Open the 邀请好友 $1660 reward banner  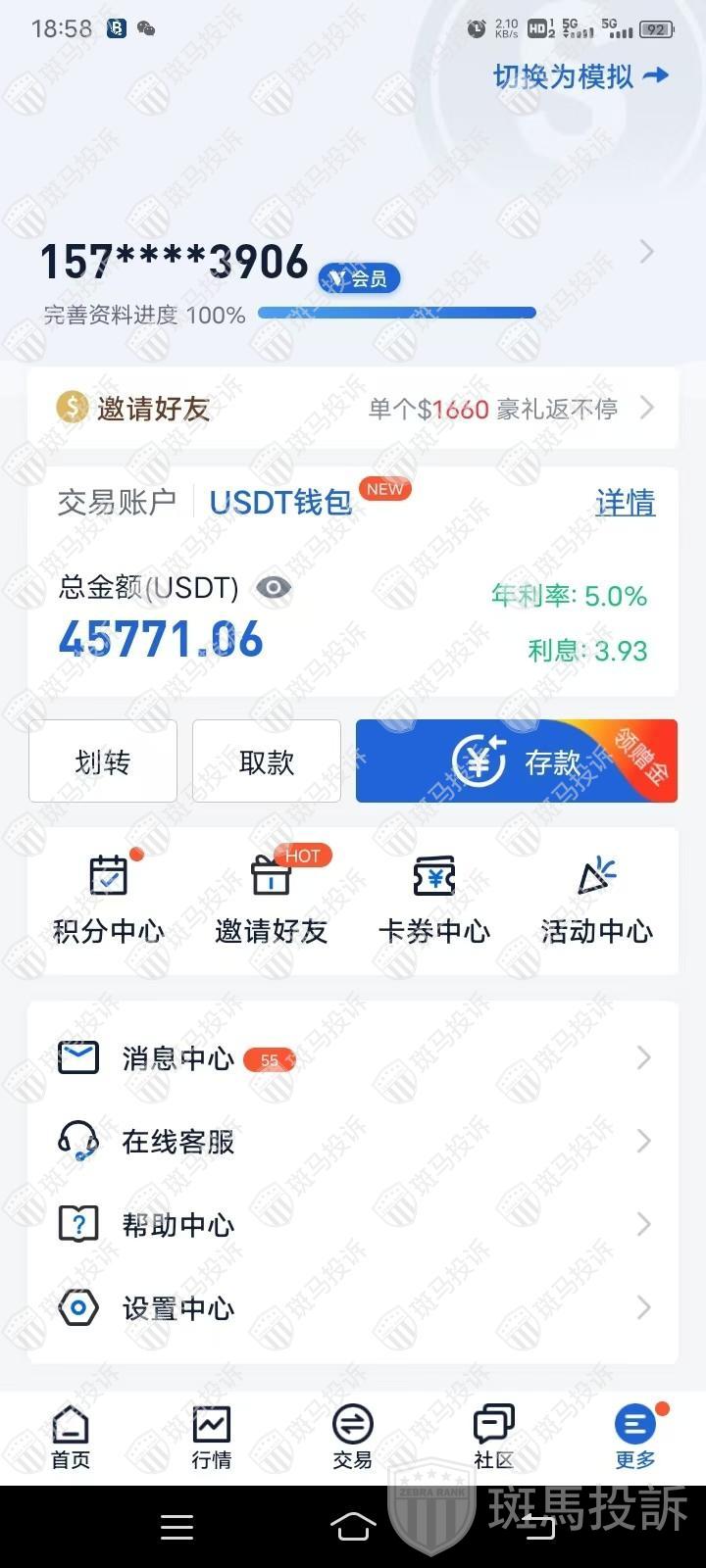353,408
